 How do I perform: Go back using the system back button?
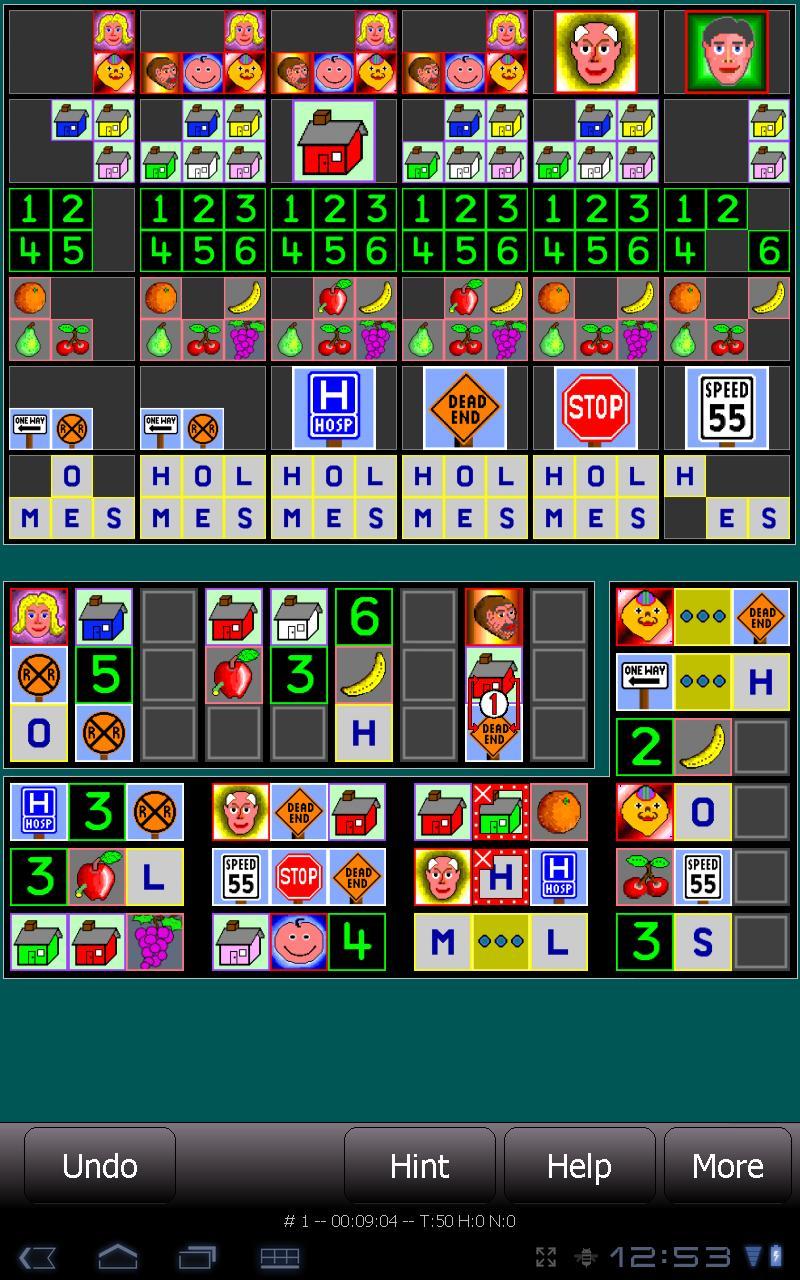(x=38, y=1257)
